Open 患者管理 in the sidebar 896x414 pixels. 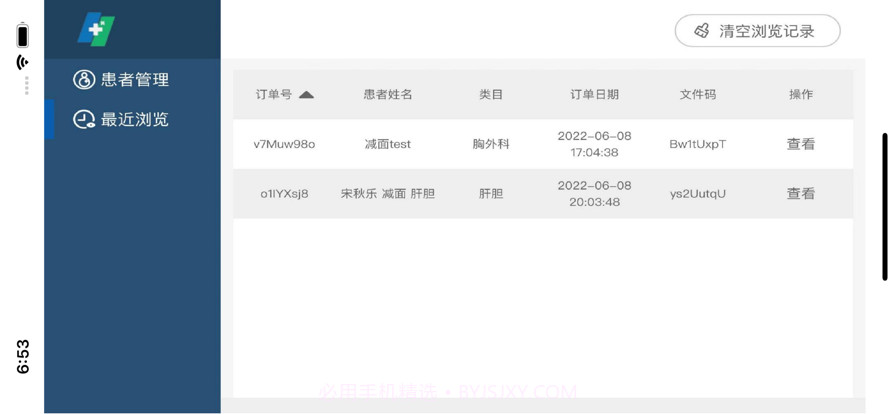(122, 80)
